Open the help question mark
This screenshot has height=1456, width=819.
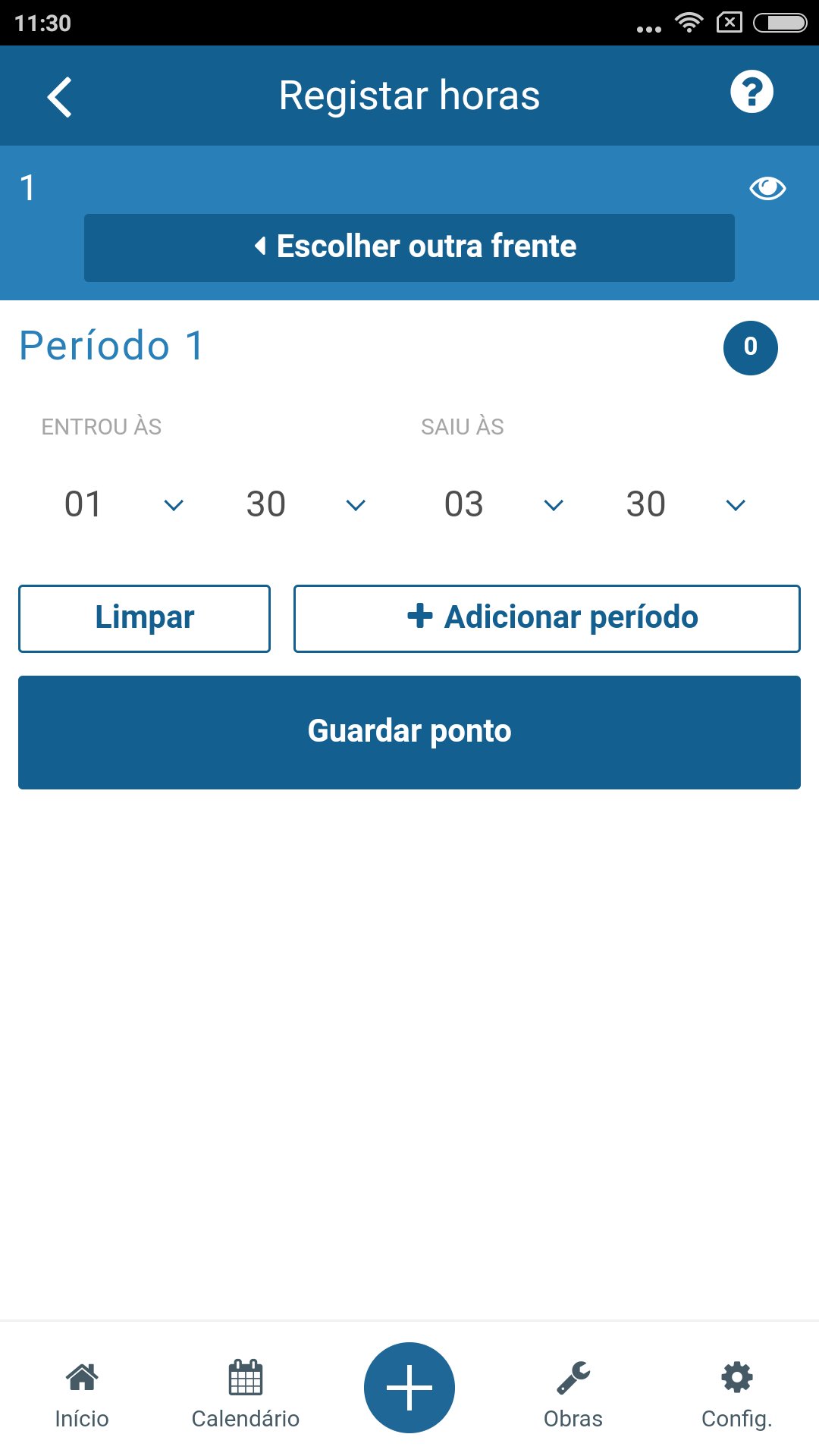(x=751, y=93)
